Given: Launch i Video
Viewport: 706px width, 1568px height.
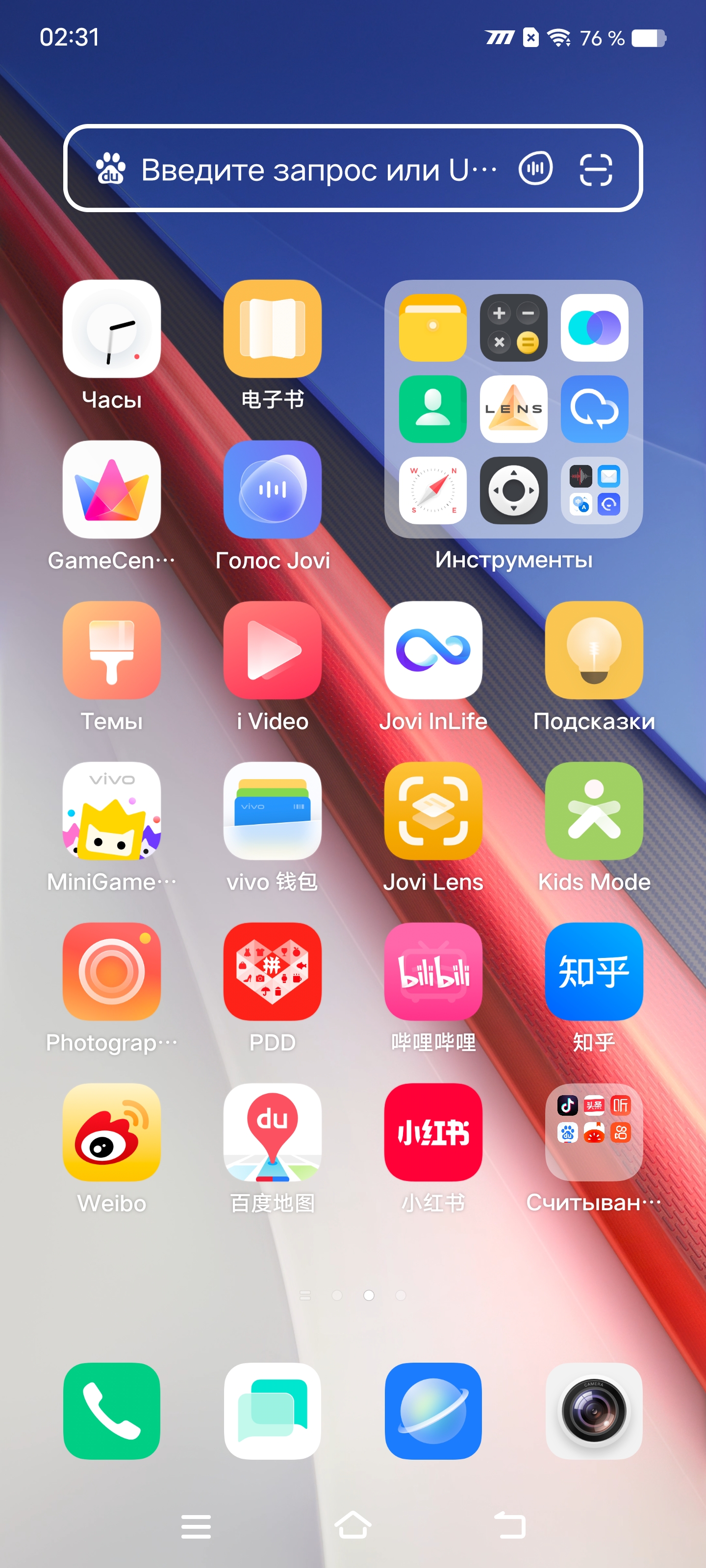Looking at the screenshot, I should coord(272,650).
